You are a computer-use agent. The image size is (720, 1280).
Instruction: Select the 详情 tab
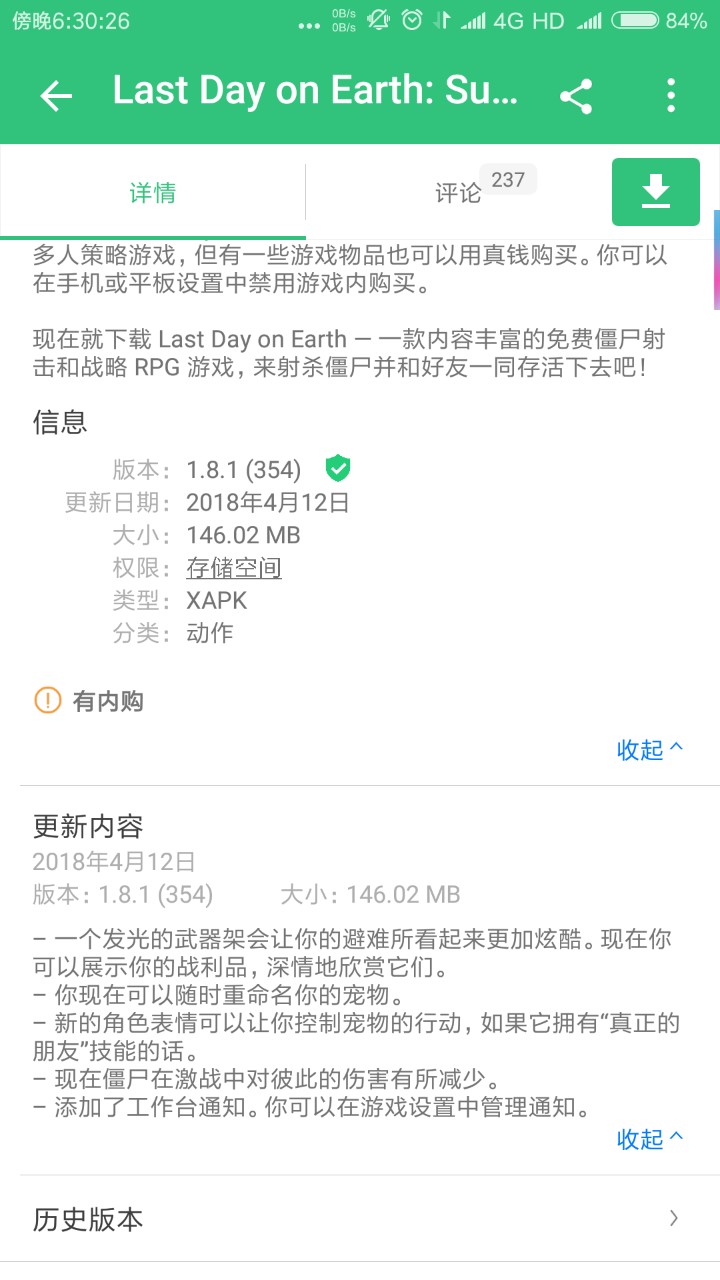[x=153, y=192]
